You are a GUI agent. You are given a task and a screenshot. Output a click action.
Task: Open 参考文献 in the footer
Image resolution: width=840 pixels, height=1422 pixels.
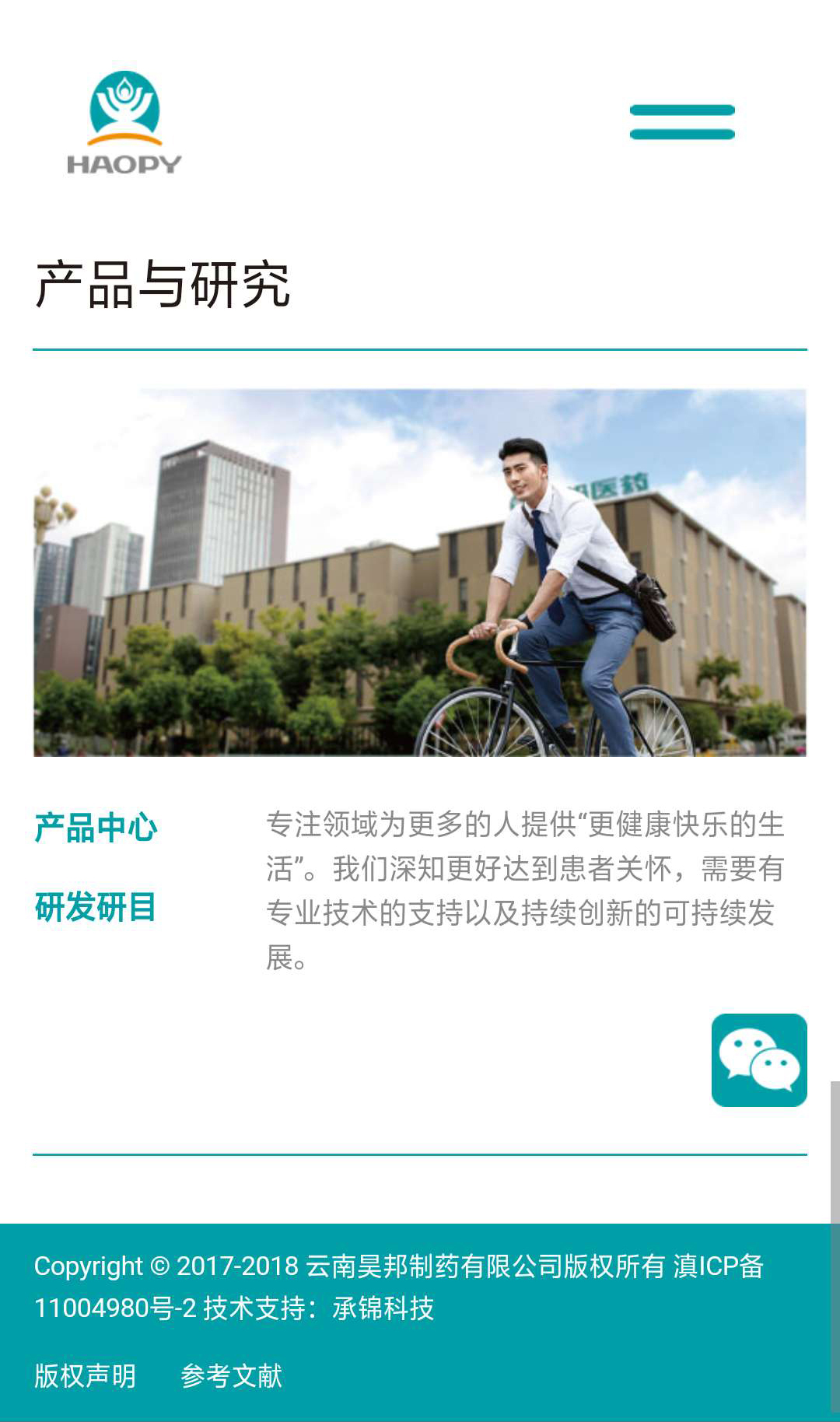(231, 1375)
